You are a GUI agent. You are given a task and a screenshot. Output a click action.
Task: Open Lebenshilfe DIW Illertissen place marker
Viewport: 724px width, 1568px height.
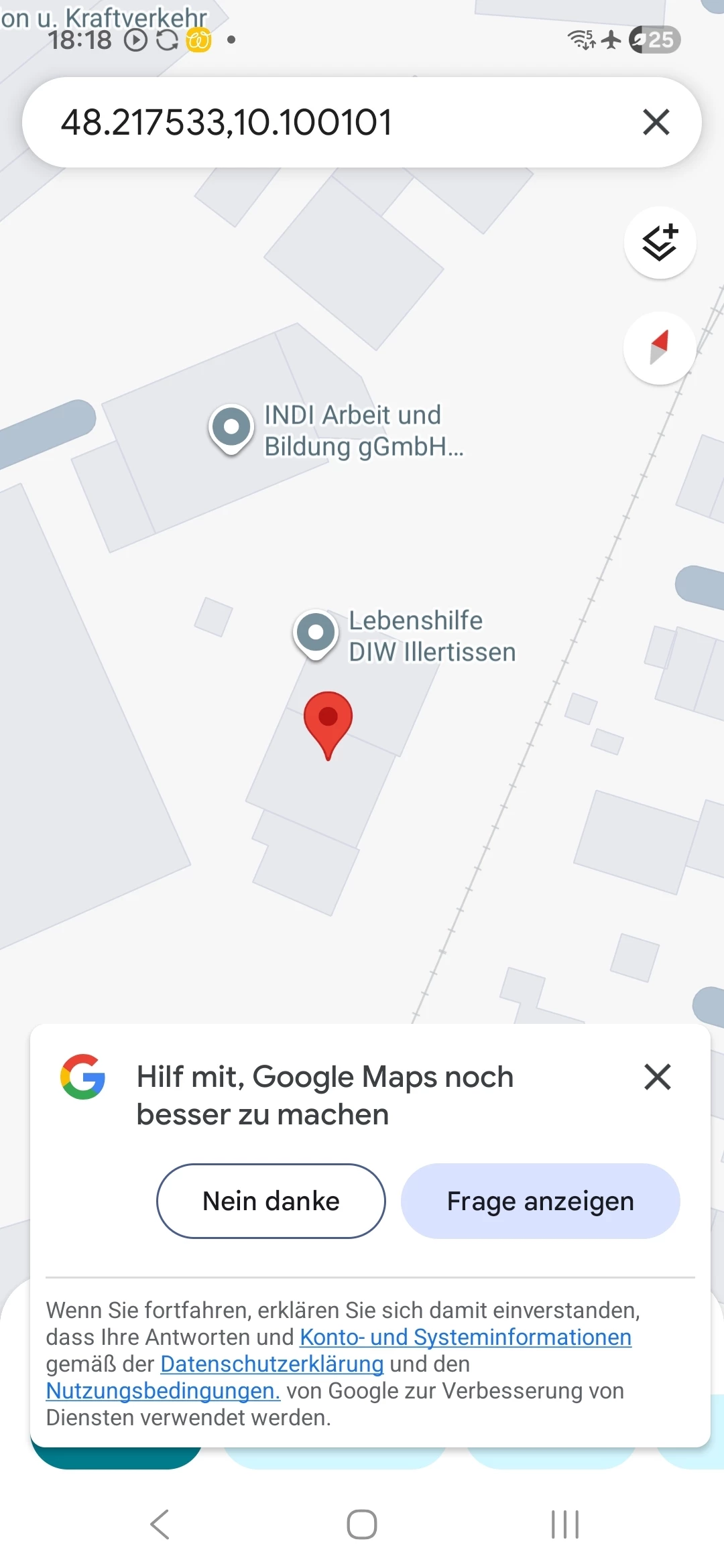click(316, 633)
